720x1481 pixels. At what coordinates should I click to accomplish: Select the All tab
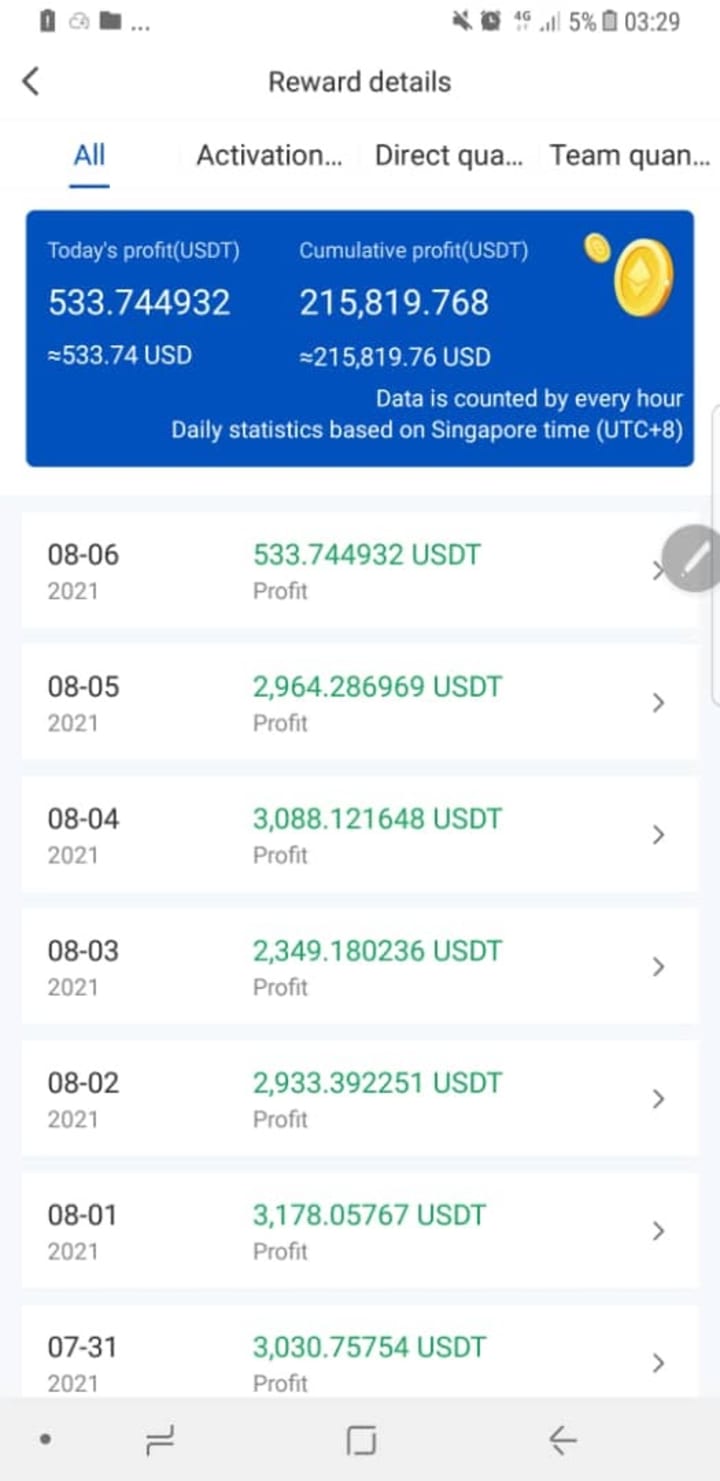click(89, 156)
